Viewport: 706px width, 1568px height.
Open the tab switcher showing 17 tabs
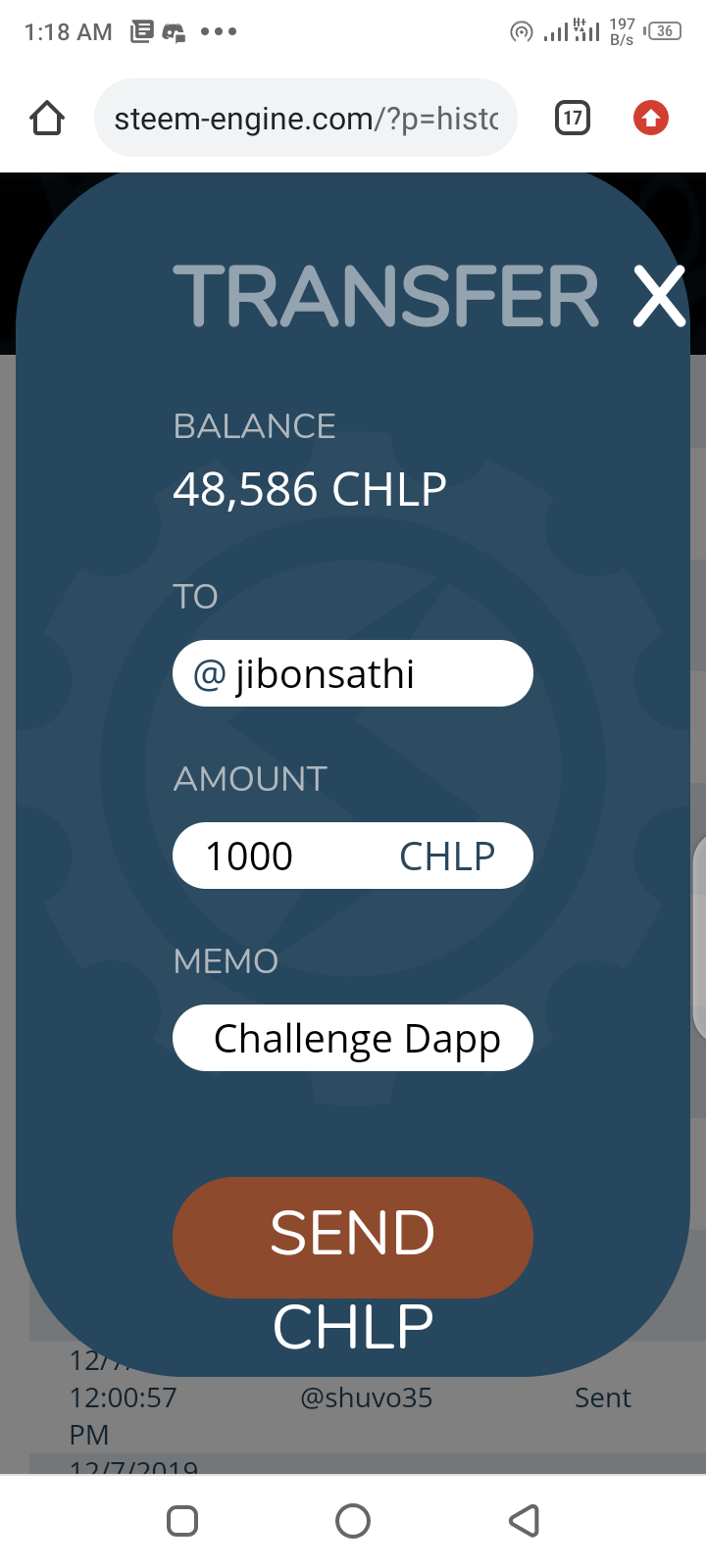[572, 118]
